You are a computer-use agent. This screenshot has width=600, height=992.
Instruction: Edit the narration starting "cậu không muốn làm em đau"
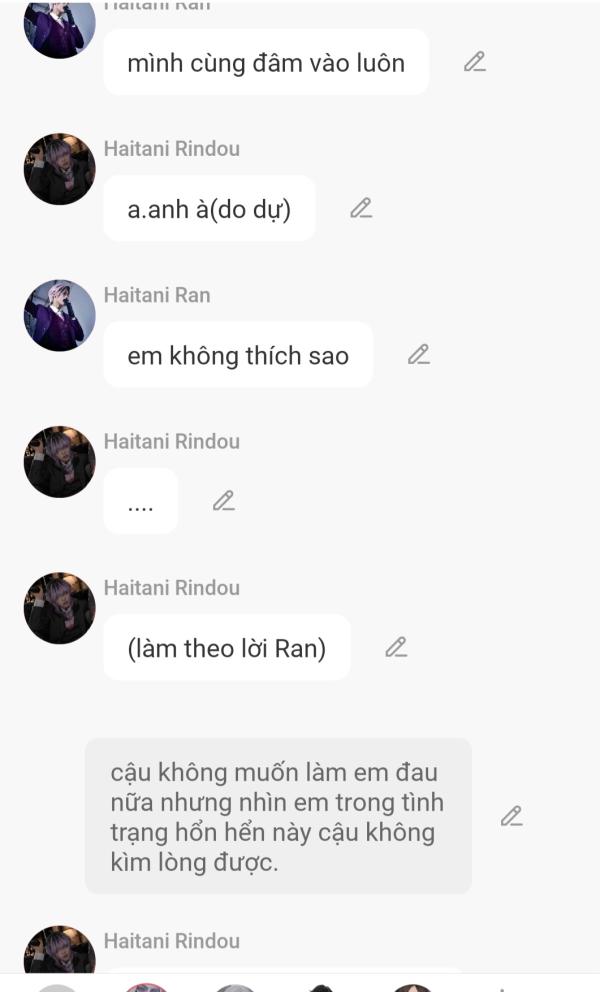[511, 816]
